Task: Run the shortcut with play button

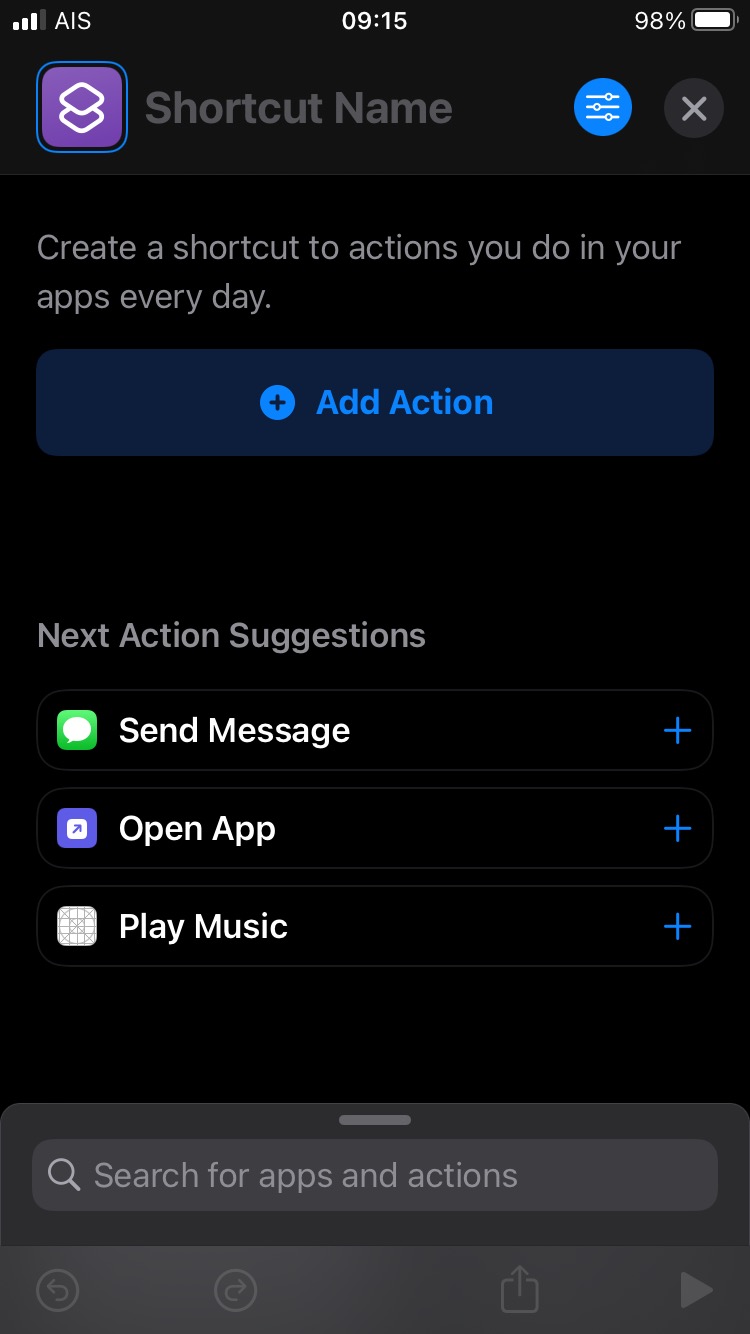Action: (x=695, y=1291)
